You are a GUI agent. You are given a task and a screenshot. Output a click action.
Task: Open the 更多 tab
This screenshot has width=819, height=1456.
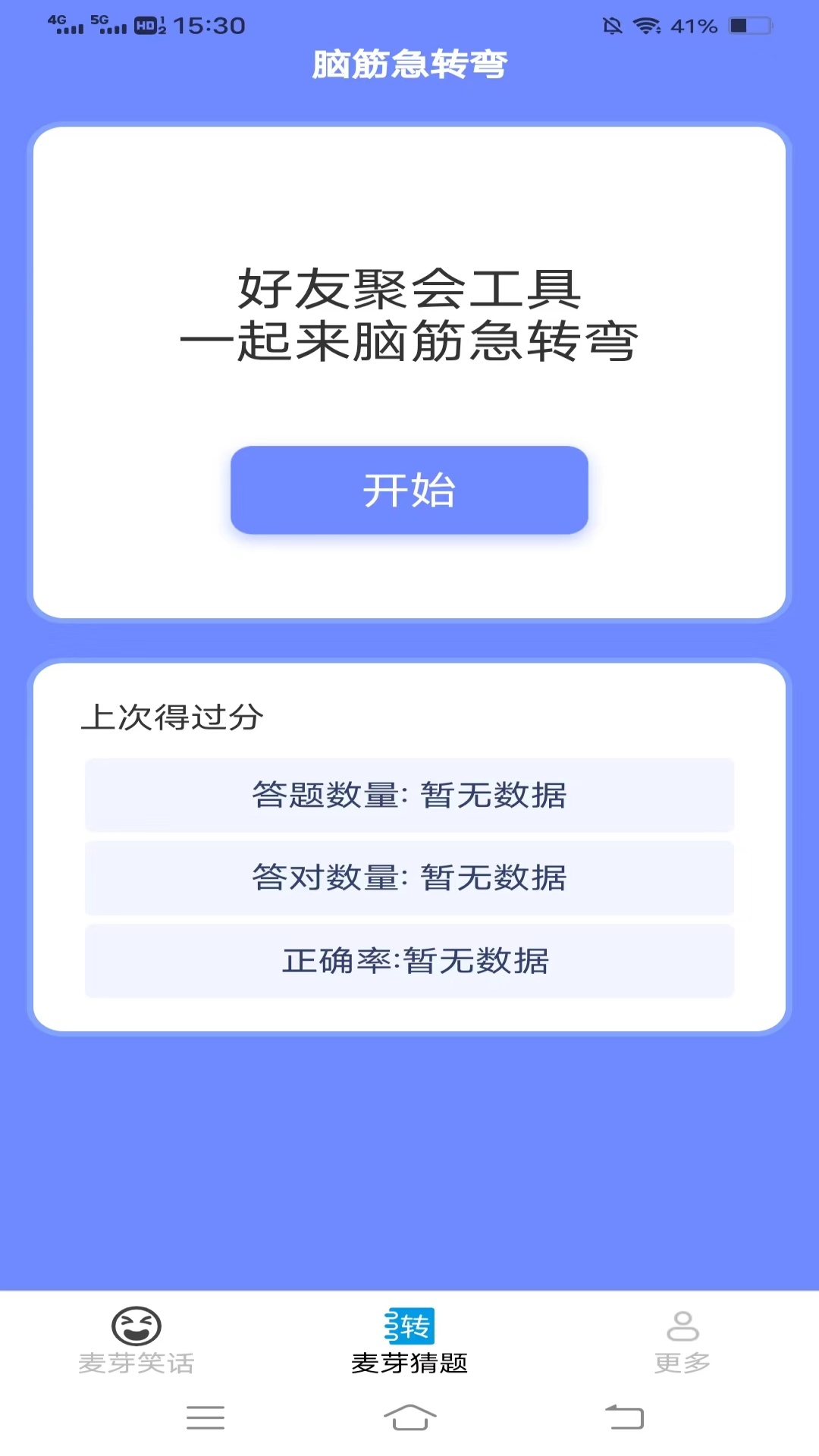tap(682, 1341)
